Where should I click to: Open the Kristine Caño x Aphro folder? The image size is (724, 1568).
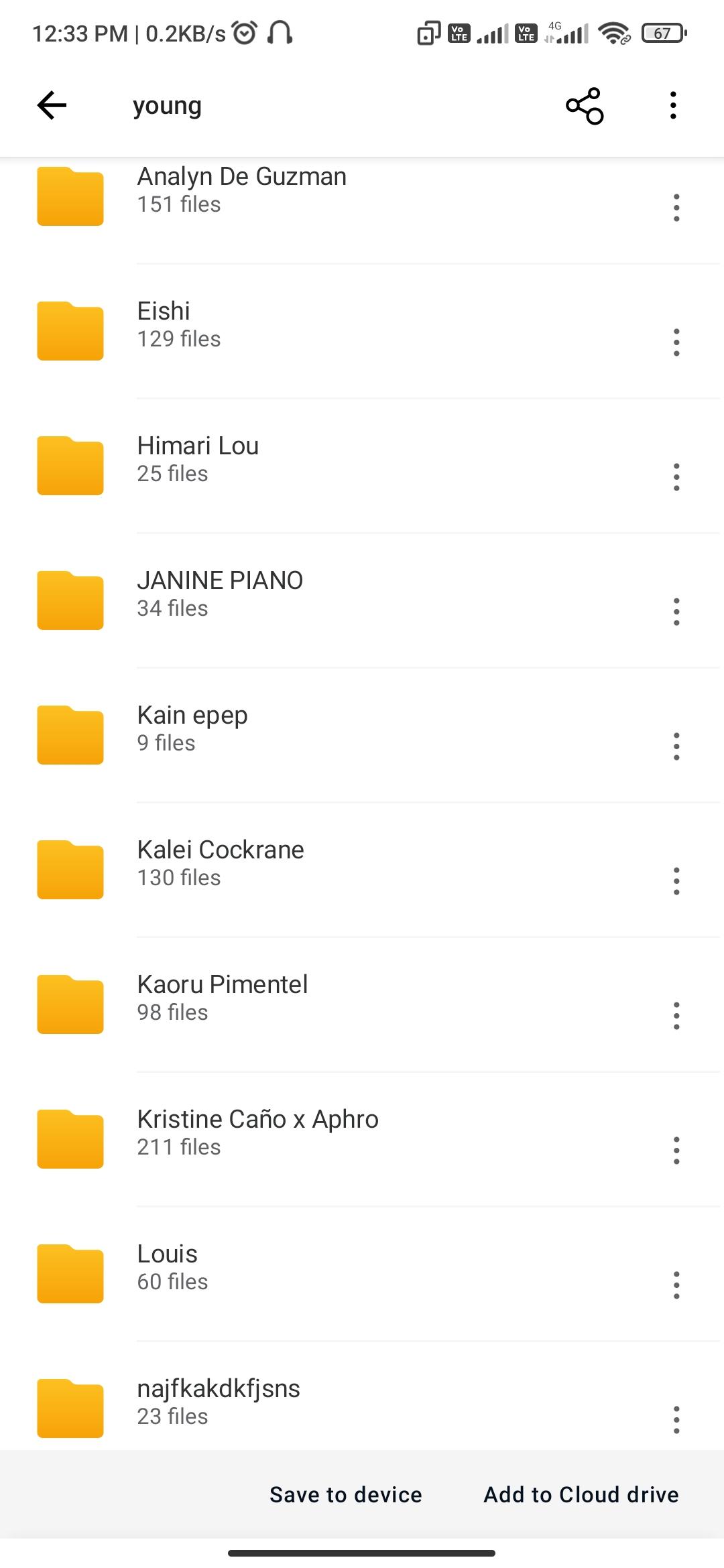point(257,1133)
